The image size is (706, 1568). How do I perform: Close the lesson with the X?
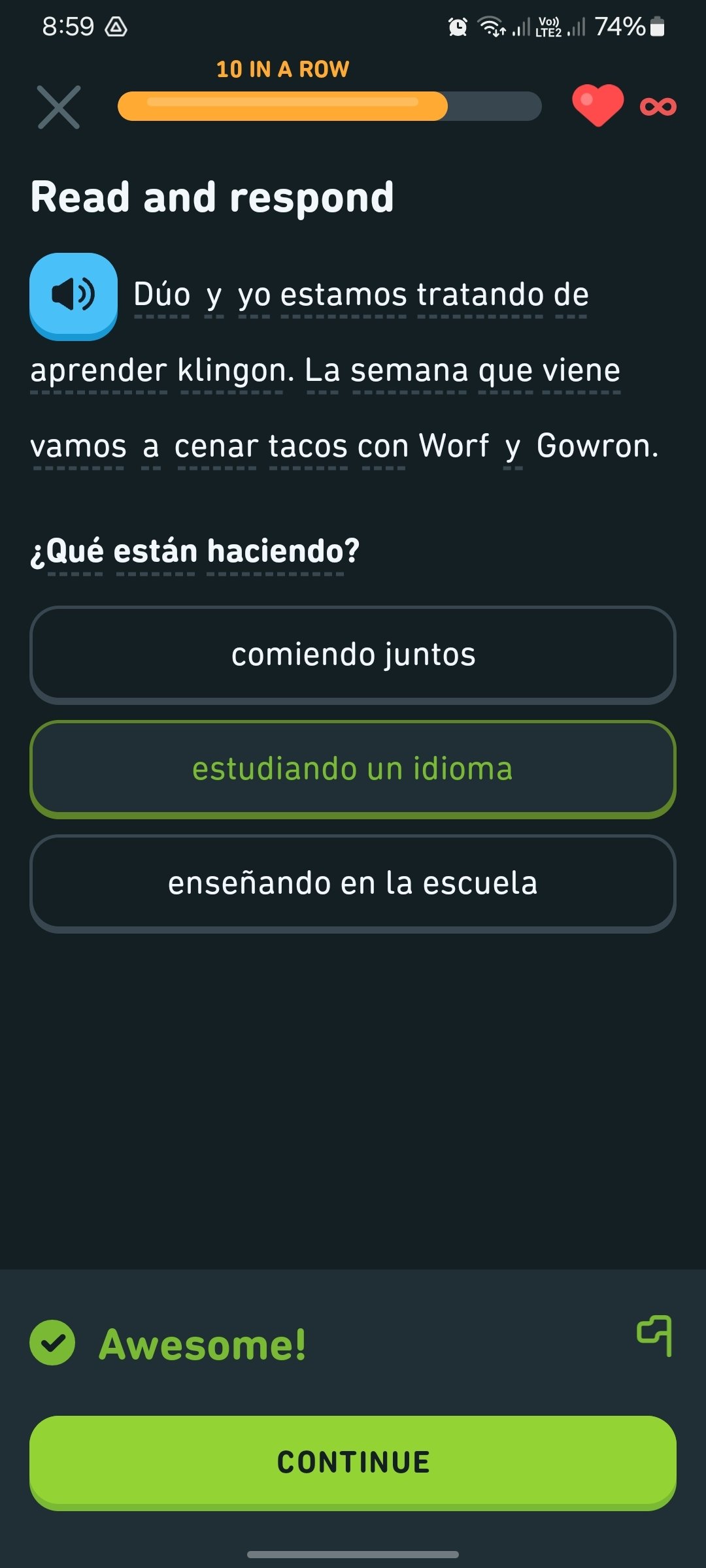click(x=59, y=107)
